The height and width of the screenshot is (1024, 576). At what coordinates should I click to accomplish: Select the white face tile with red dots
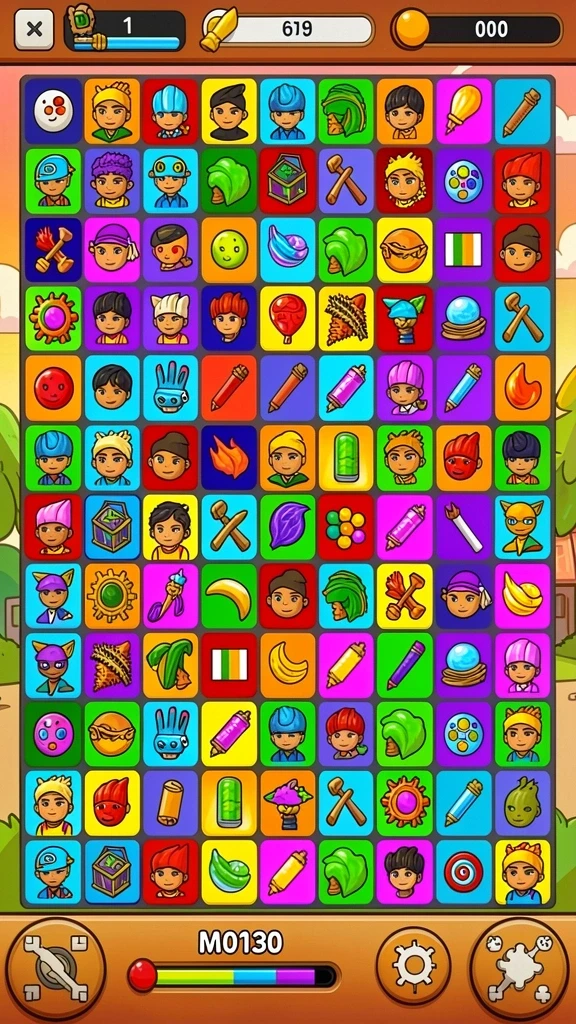pyautogui.click(x=54, y=112)
